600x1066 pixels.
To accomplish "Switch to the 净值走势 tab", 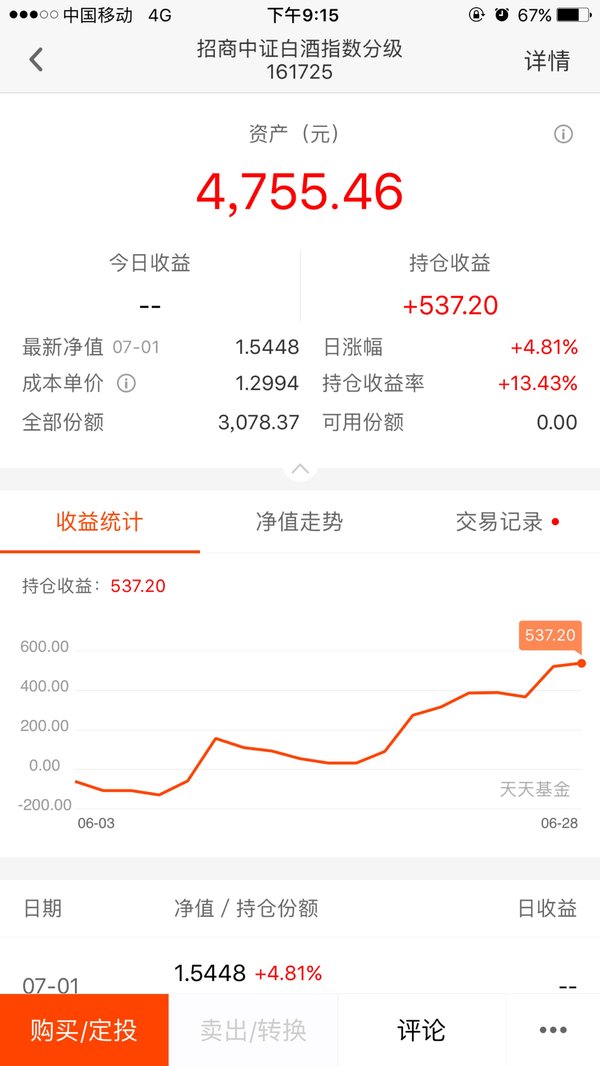I will [300, 522].
